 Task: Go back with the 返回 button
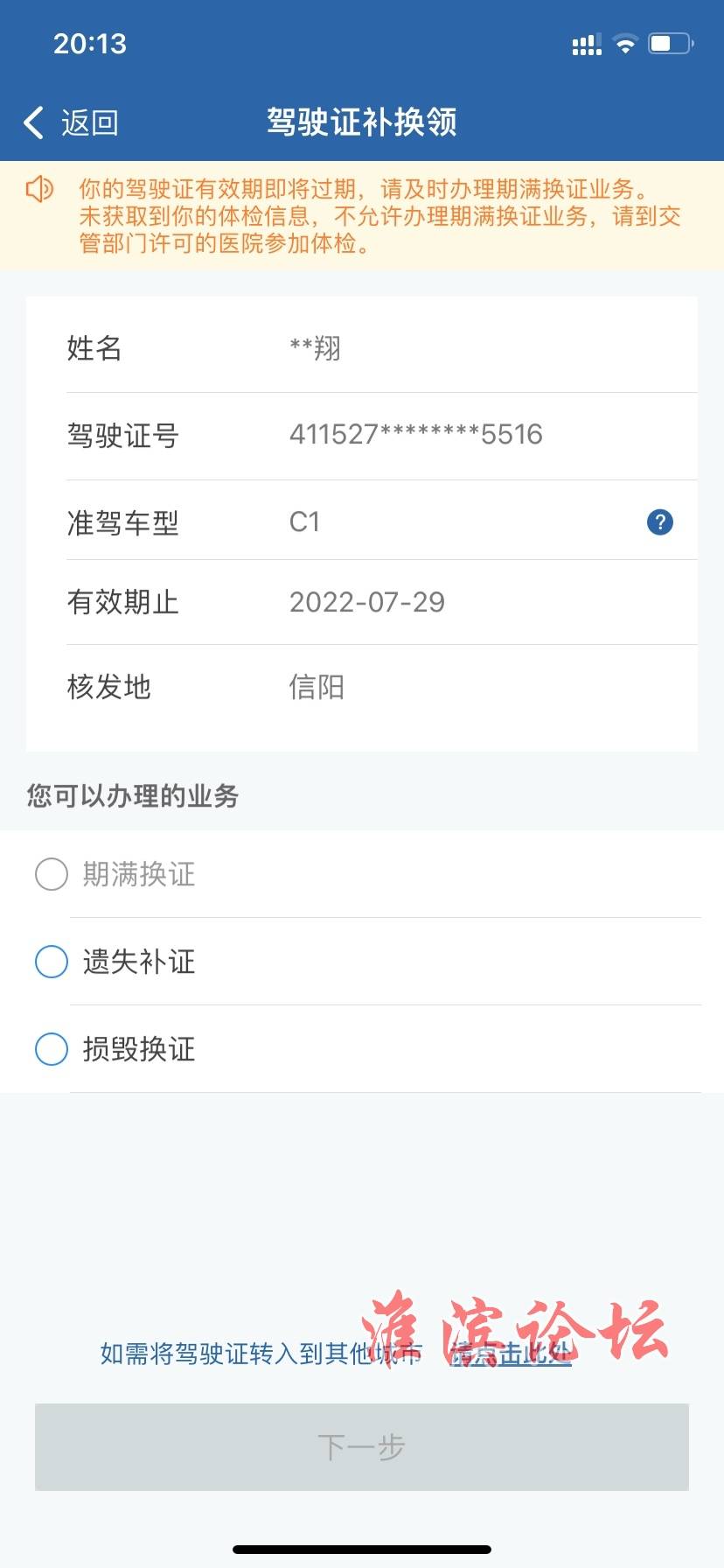click(72, 122)
